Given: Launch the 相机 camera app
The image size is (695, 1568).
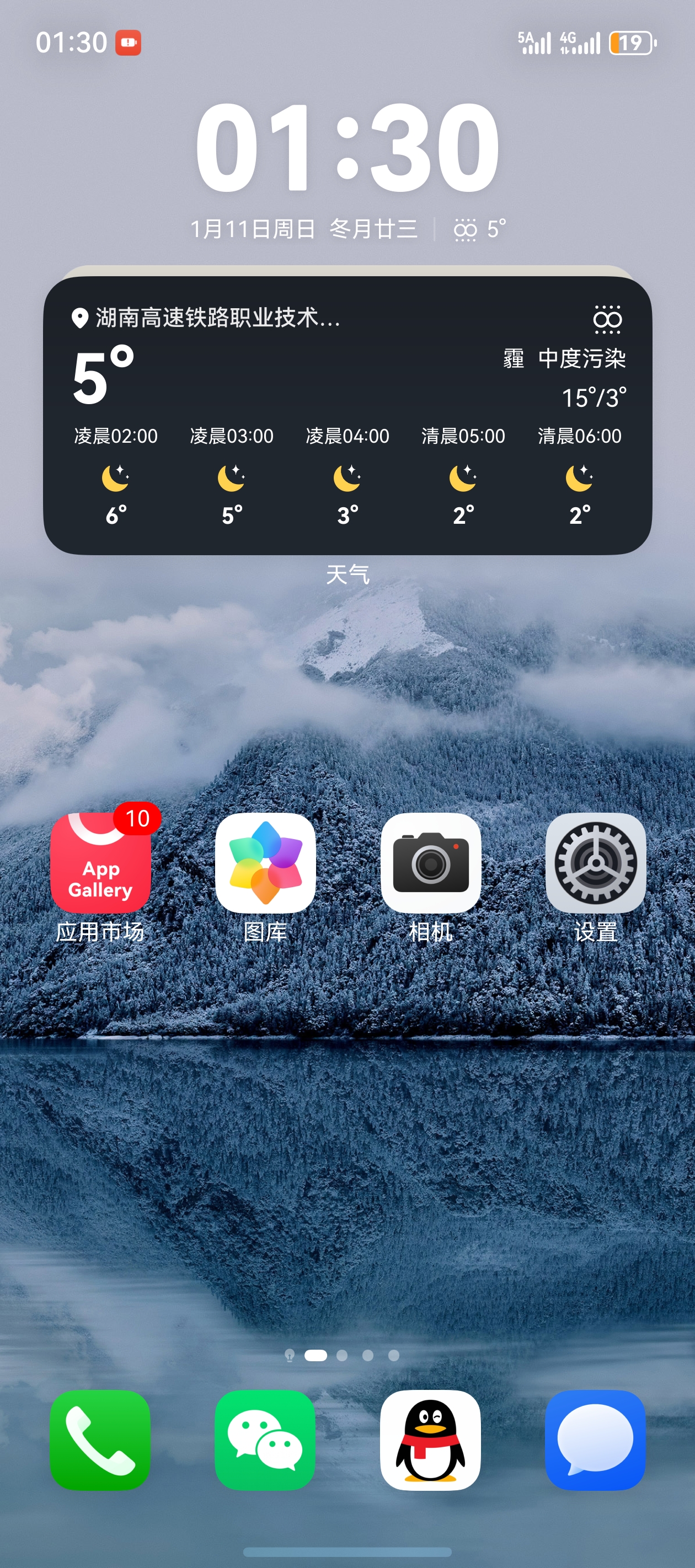Looking at the screenshot, I should point(431,862).
